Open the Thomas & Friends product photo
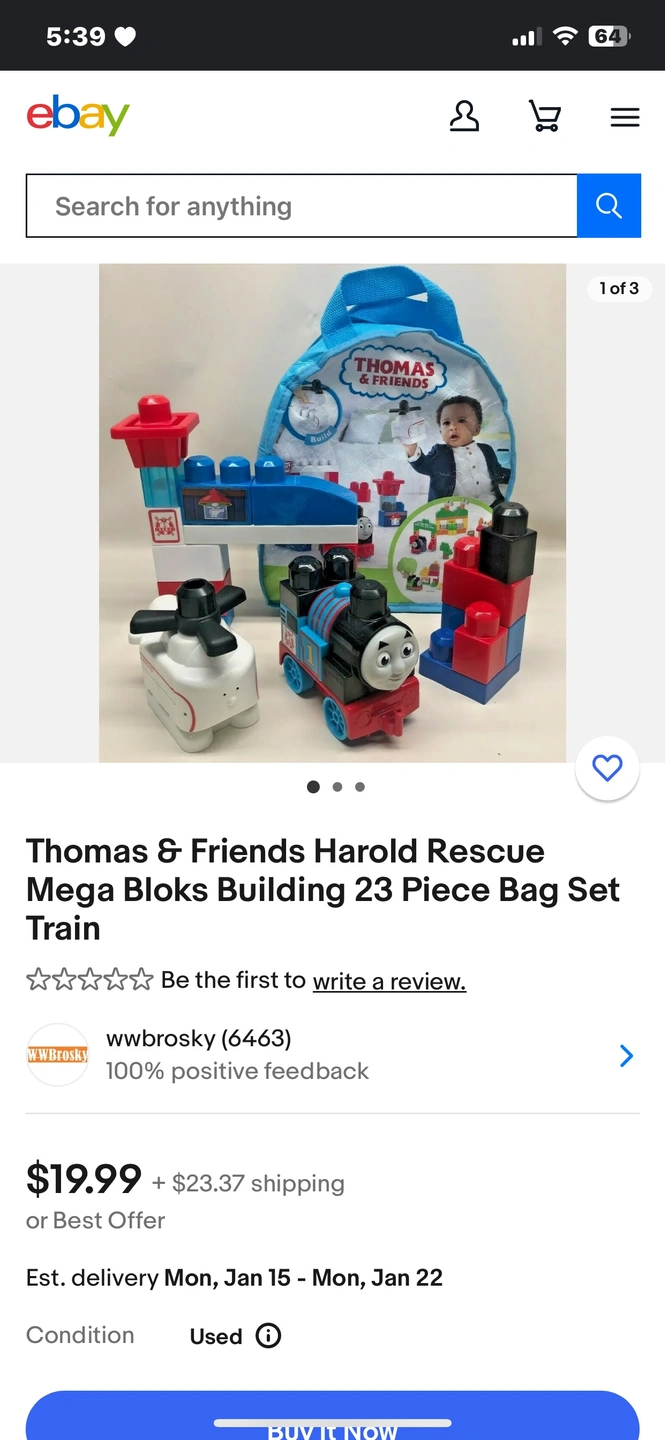The width and height of the screenshot is (665, 1440). click(332, 512)
